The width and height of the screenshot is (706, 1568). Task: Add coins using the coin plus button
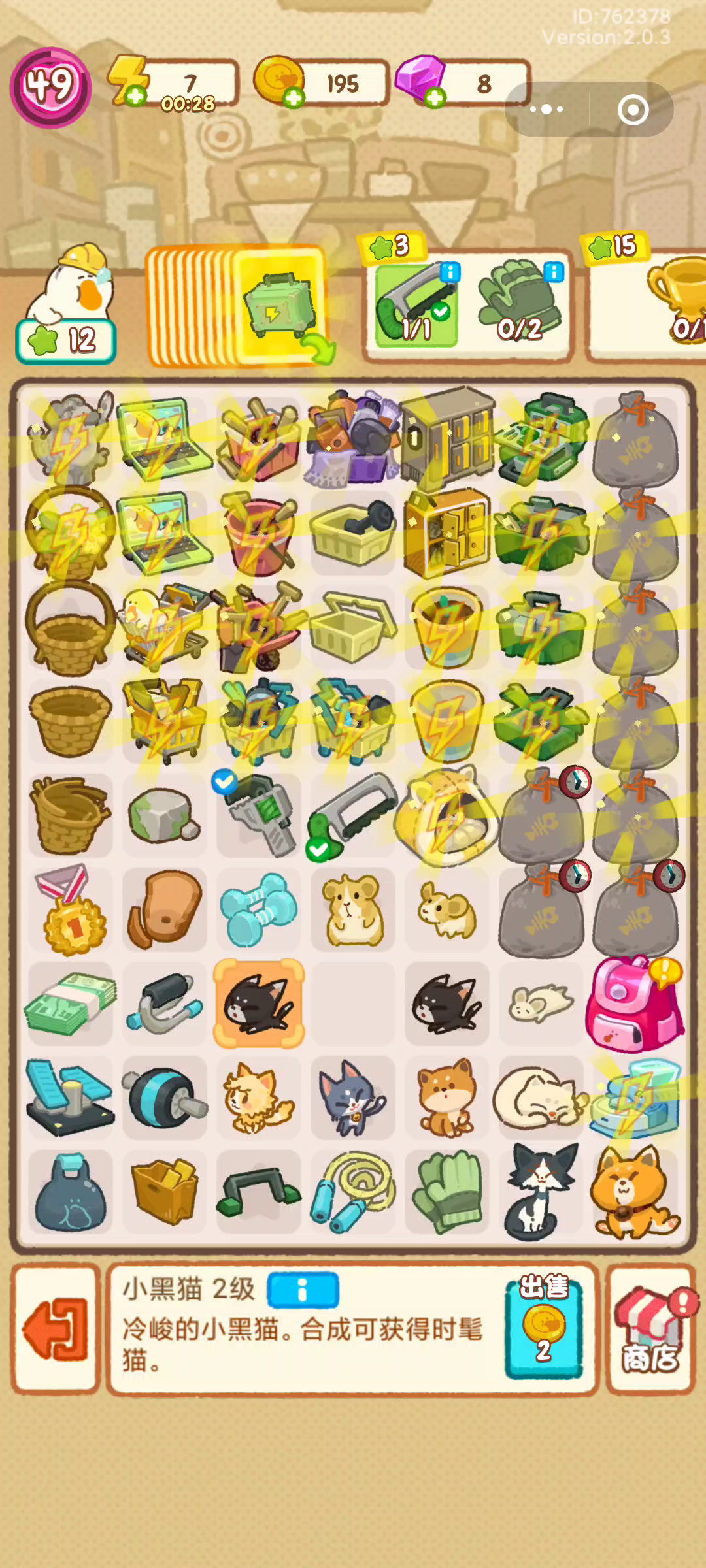293,97
